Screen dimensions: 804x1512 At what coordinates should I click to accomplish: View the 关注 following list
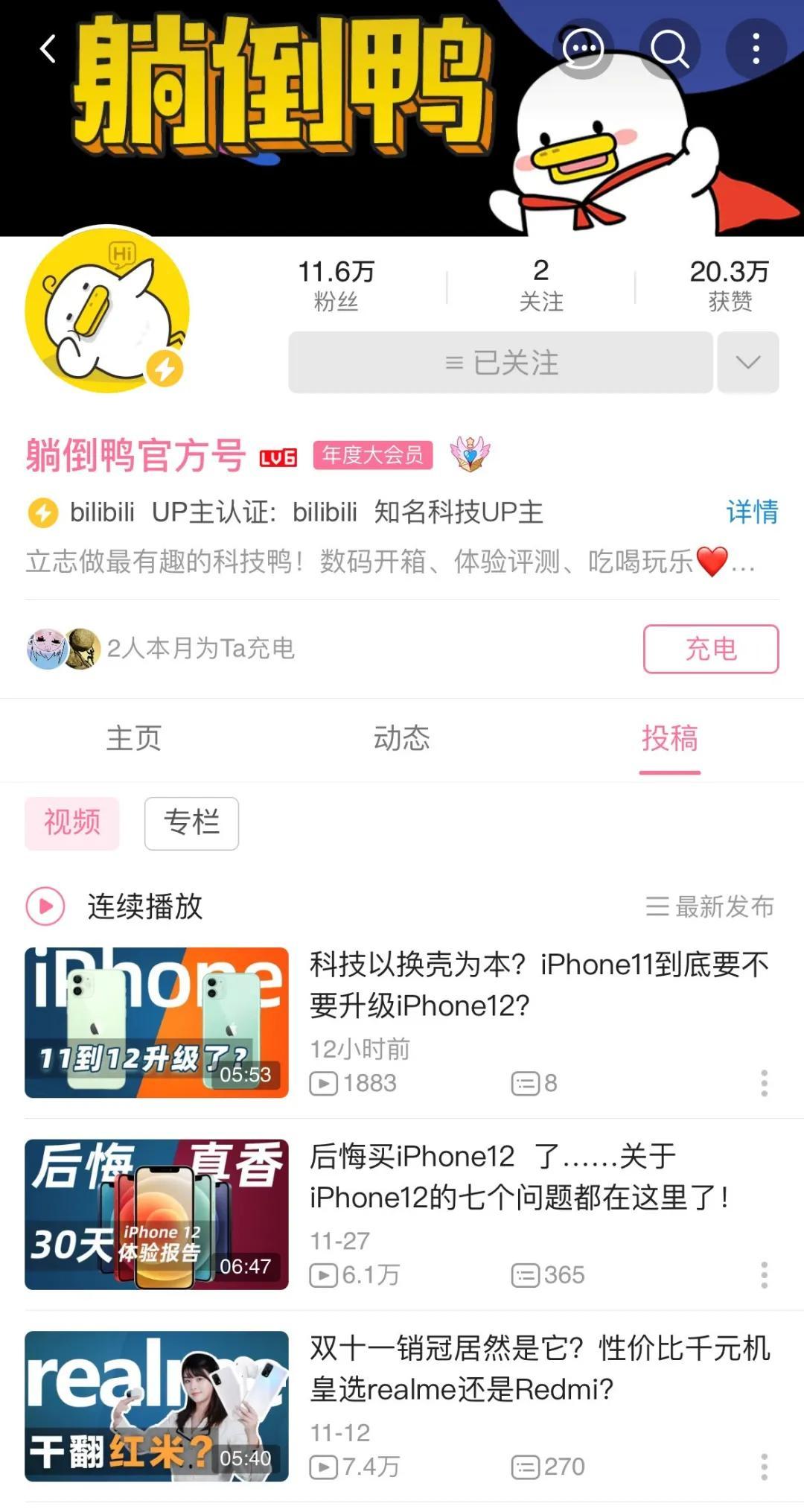[x=541, y=285]
